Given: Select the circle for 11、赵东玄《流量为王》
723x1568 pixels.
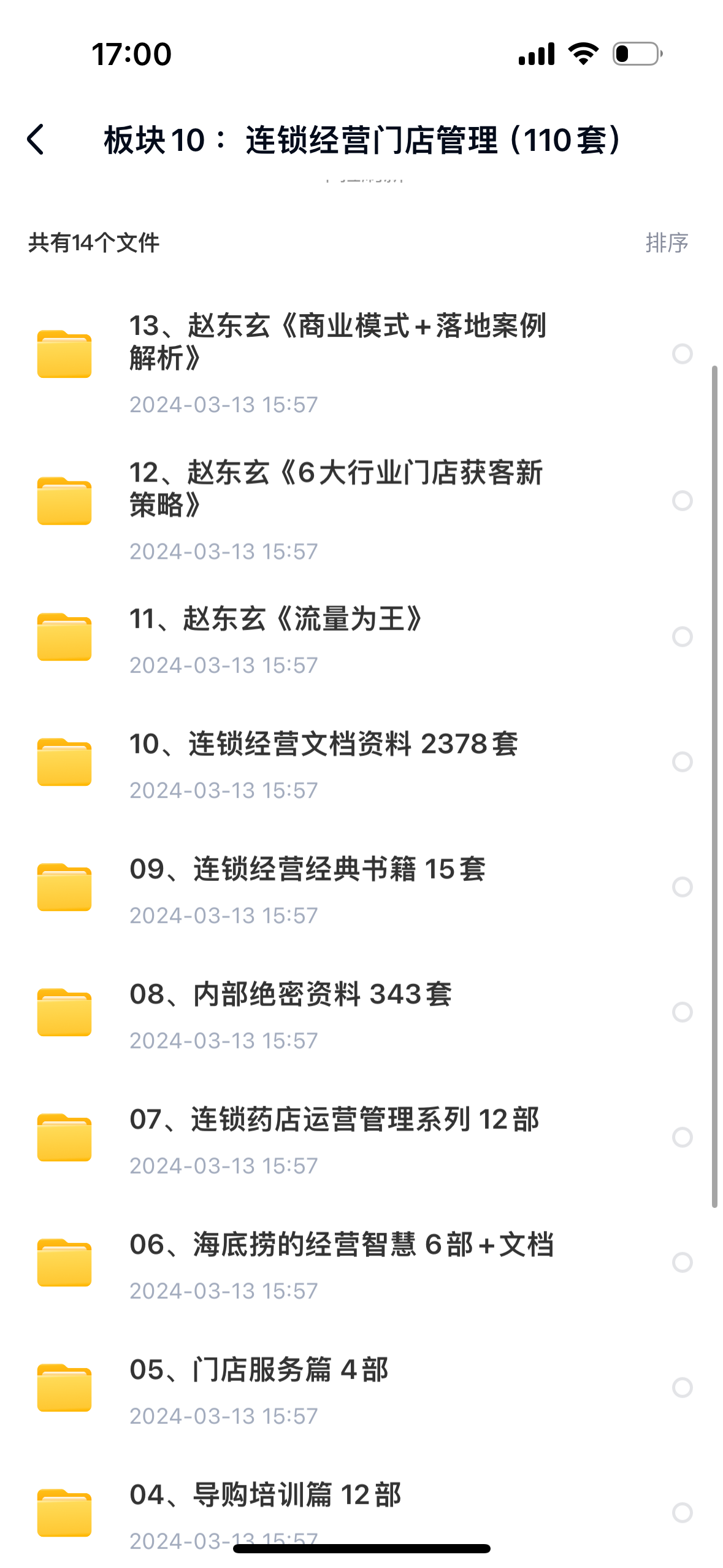Looking at the screenshot, I should pos(682,637).
